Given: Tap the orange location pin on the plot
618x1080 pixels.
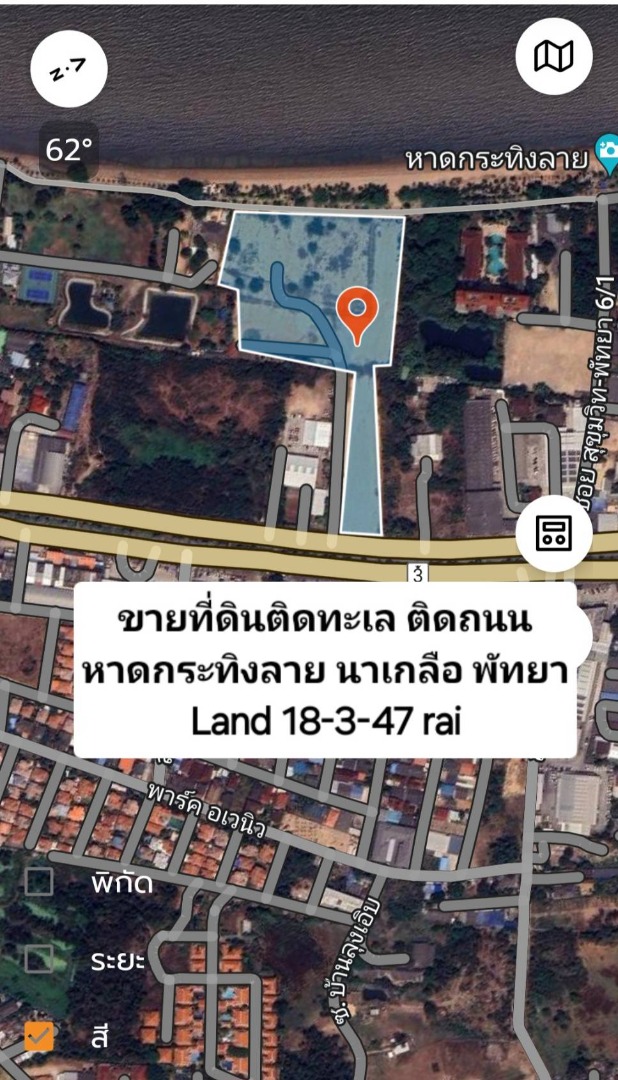Looking at the screenshot, I should coord(356,312).
